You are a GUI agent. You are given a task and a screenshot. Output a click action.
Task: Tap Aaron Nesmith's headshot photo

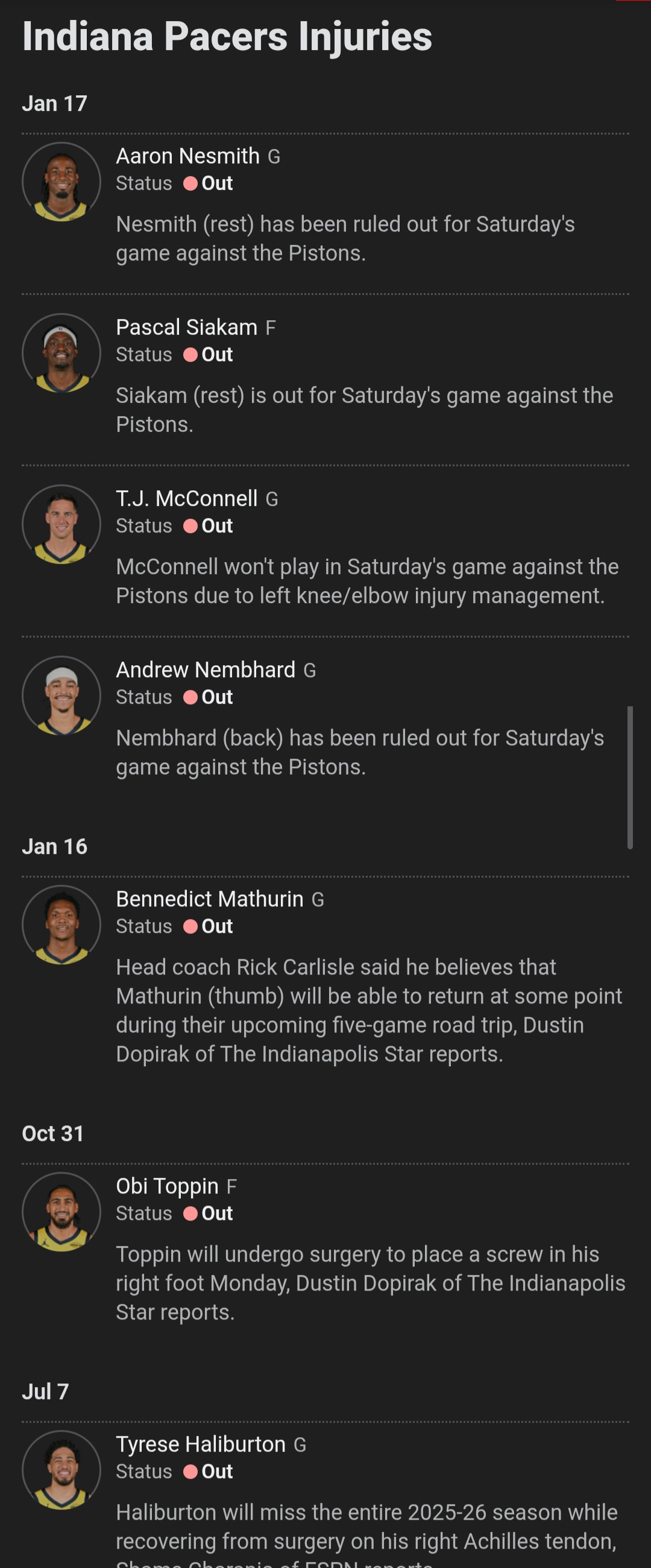point(61,182)
